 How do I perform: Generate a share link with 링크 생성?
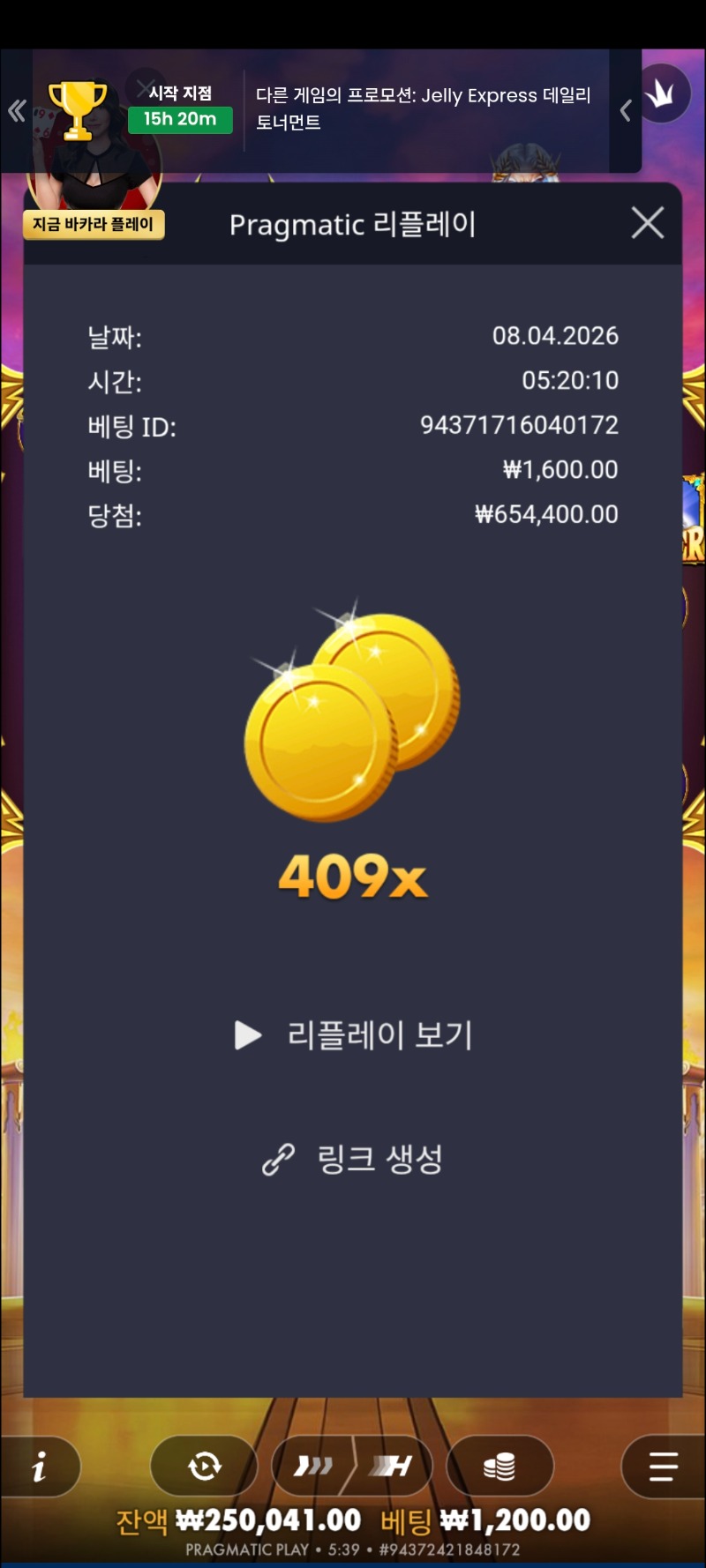point(353,1159)
